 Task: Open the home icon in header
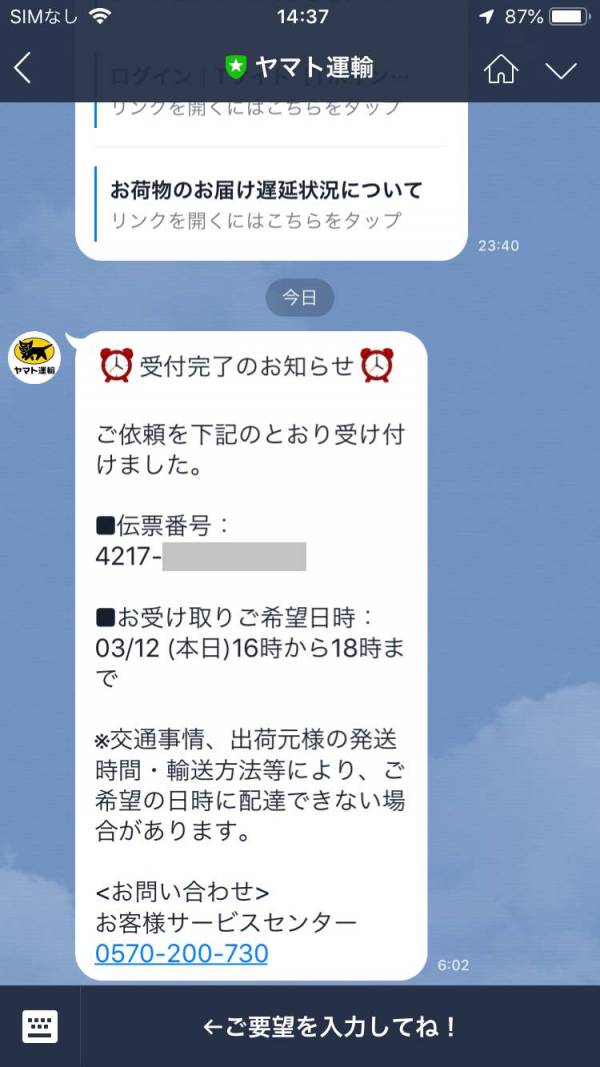click(501, 69)
